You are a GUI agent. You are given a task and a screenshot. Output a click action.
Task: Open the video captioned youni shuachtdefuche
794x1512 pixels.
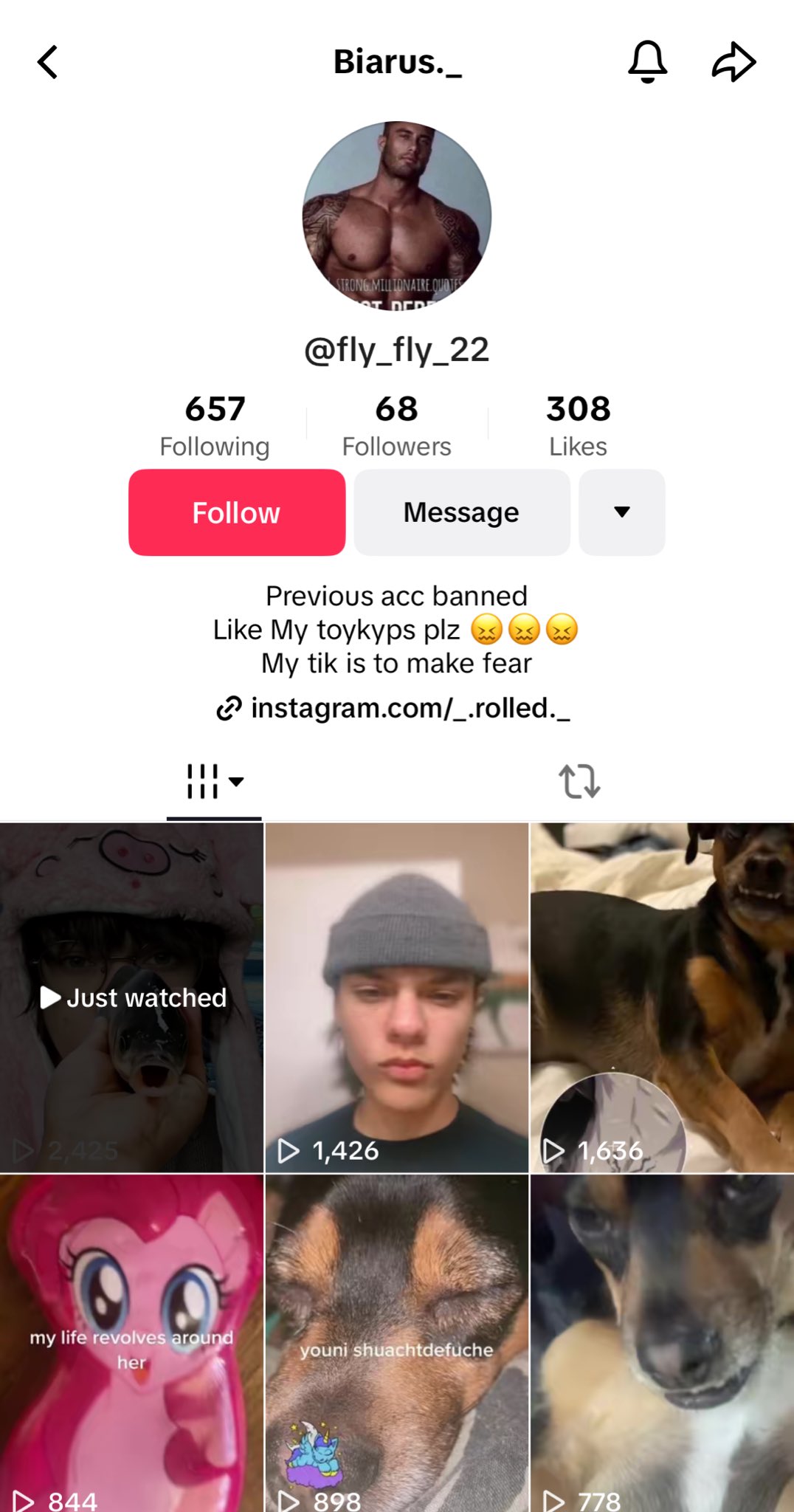[397, 1344]
